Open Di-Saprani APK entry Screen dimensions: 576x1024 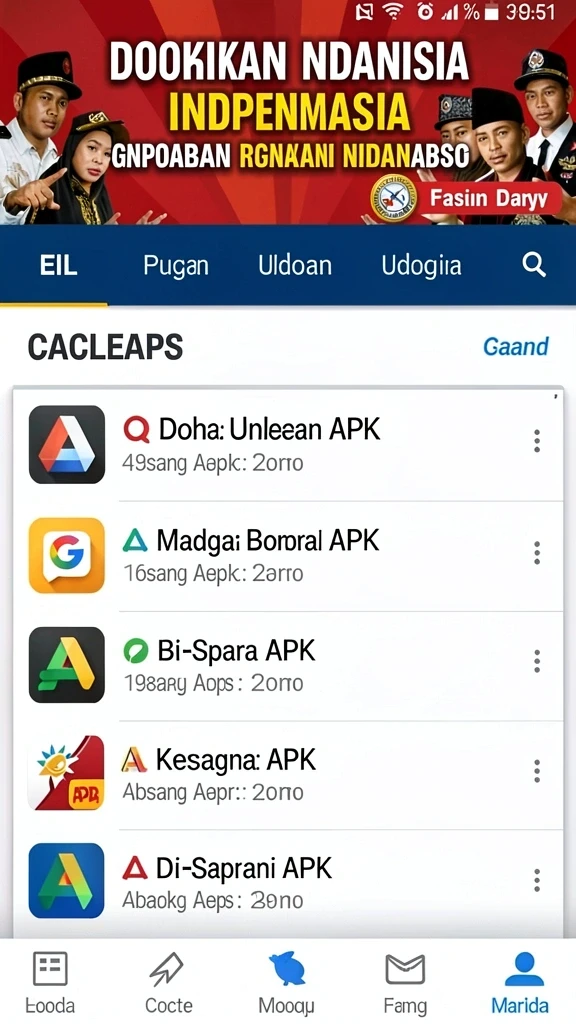[x=288, y=884]
